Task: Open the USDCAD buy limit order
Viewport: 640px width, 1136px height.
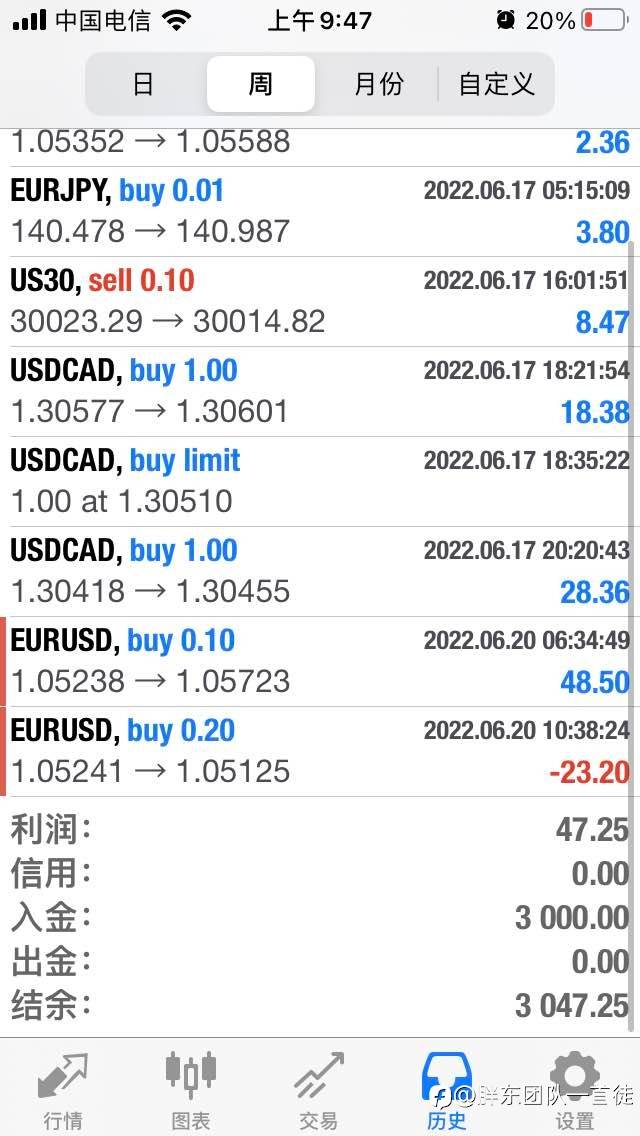Action: click(320, 481)
